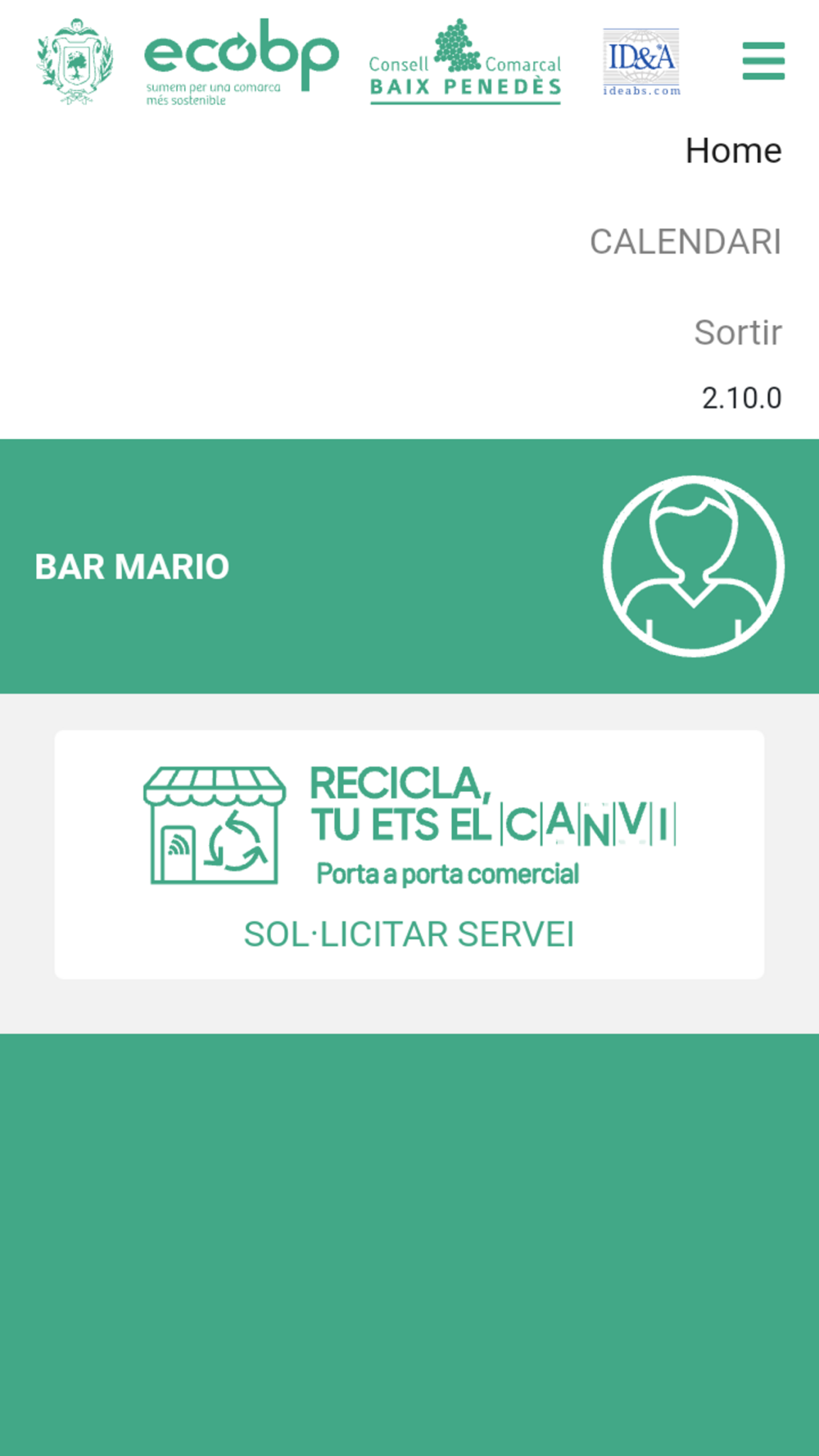The width and height of the screenshot is (819, 1456).
Task: Select Sortir to log out
Action: tap(737, 332)
